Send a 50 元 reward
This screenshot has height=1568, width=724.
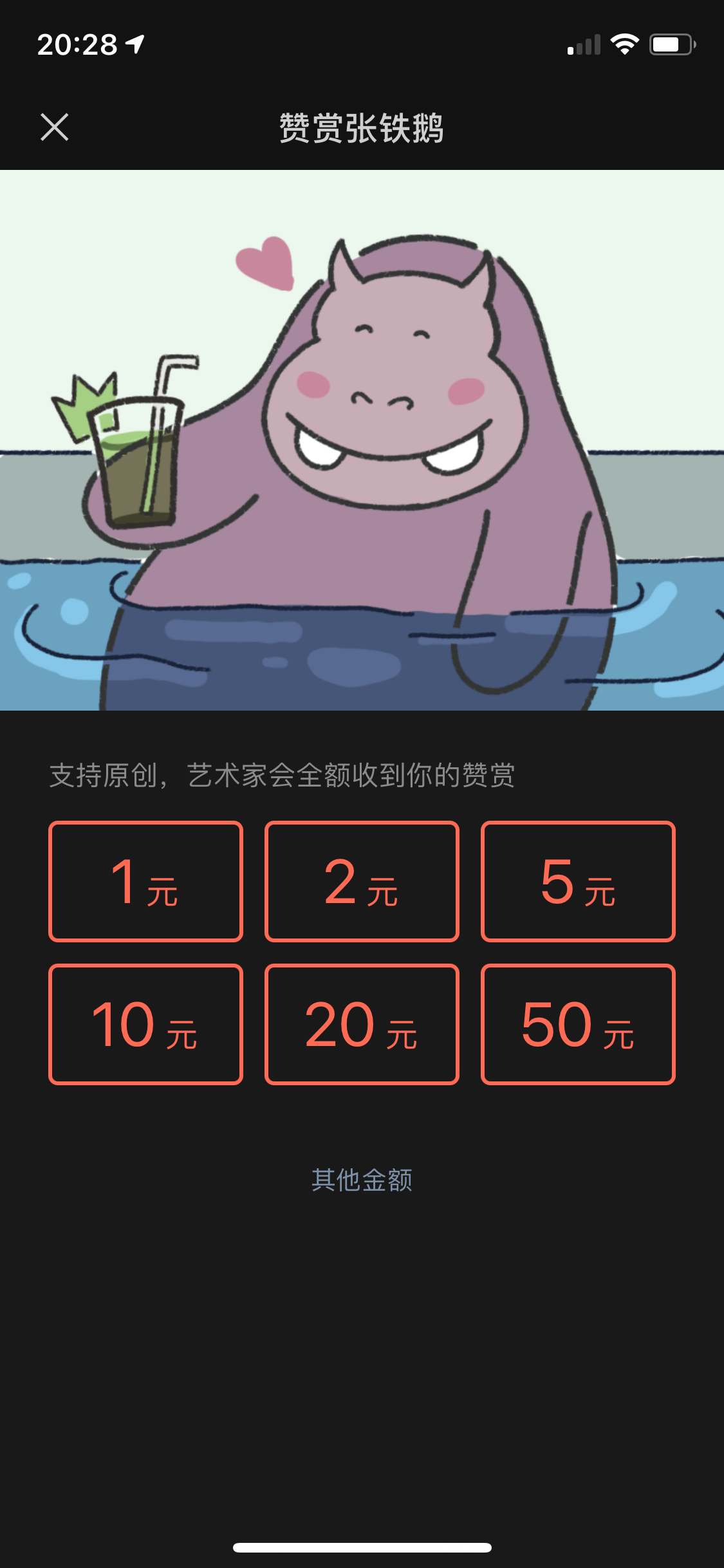click(x=578, y=1024)
